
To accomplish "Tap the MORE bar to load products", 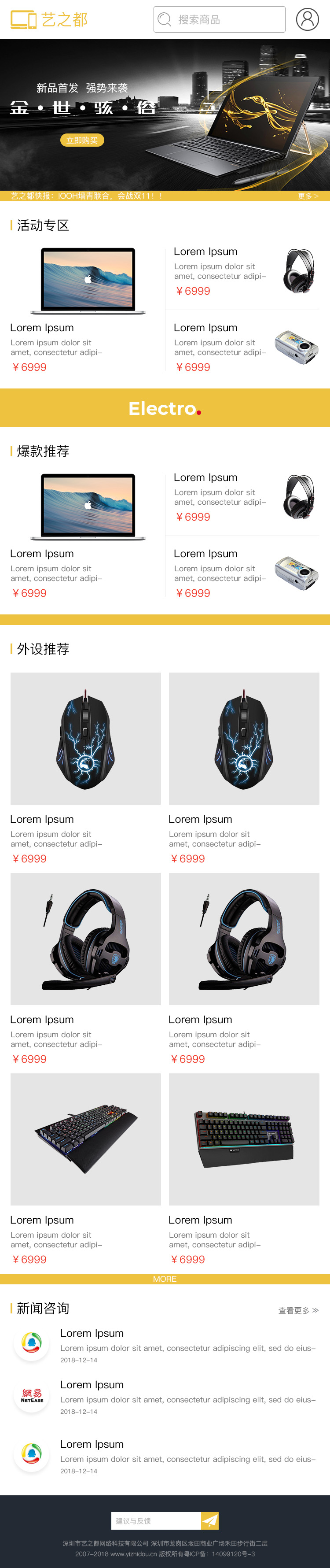I will pos(165,1279).
